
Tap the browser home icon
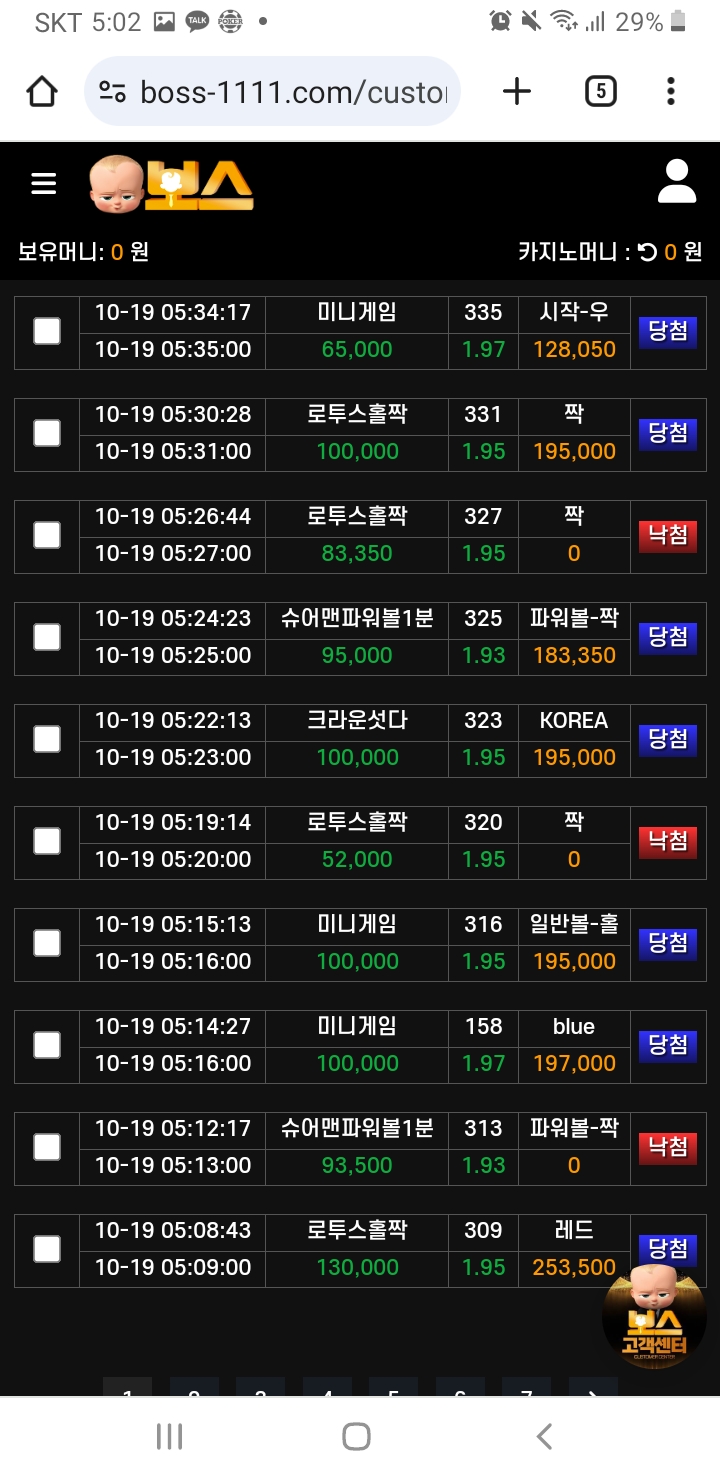42,92
